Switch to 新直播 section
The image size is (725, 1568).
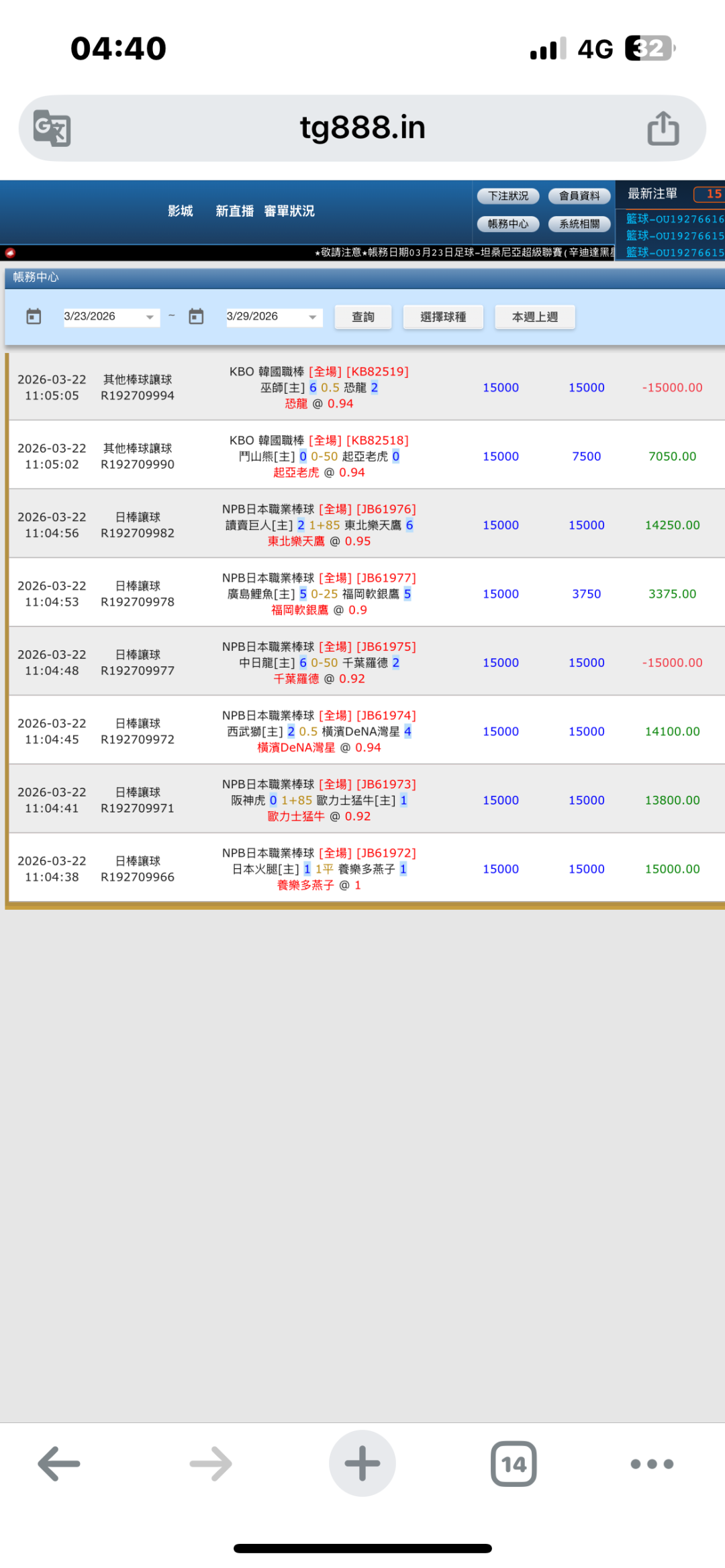pyautogui.click(x=234, y=211)
